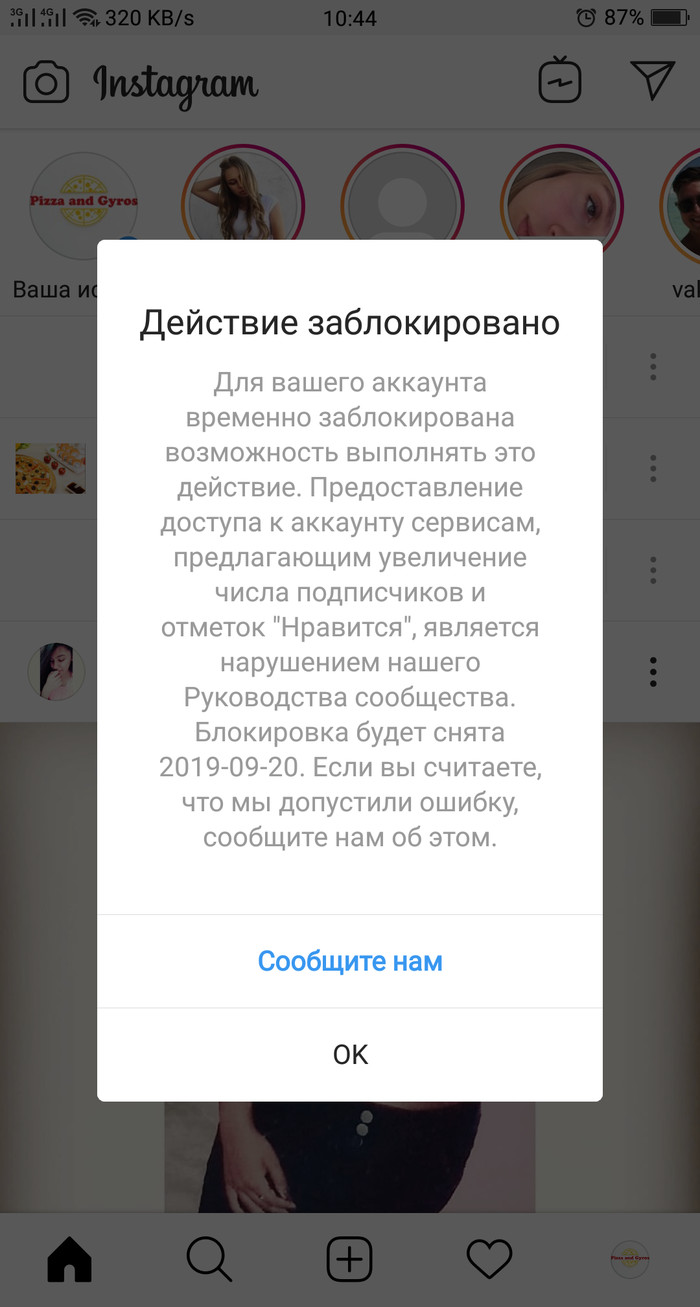
Task: Open the camera from the top bar
Action: coord(46,83)
